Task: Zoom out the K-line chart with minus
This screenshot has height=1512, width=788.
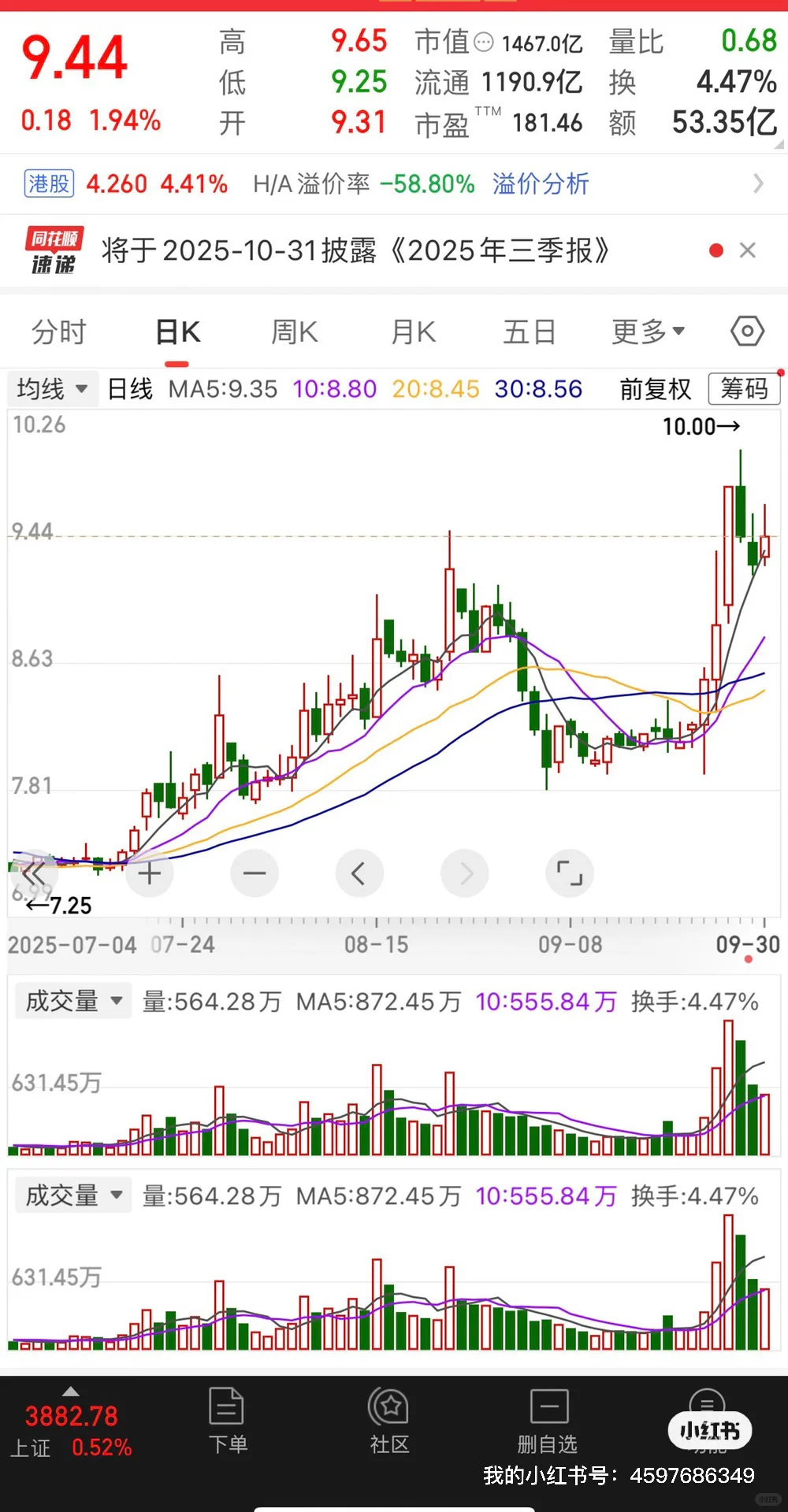Action: click(x=255, y=873)
